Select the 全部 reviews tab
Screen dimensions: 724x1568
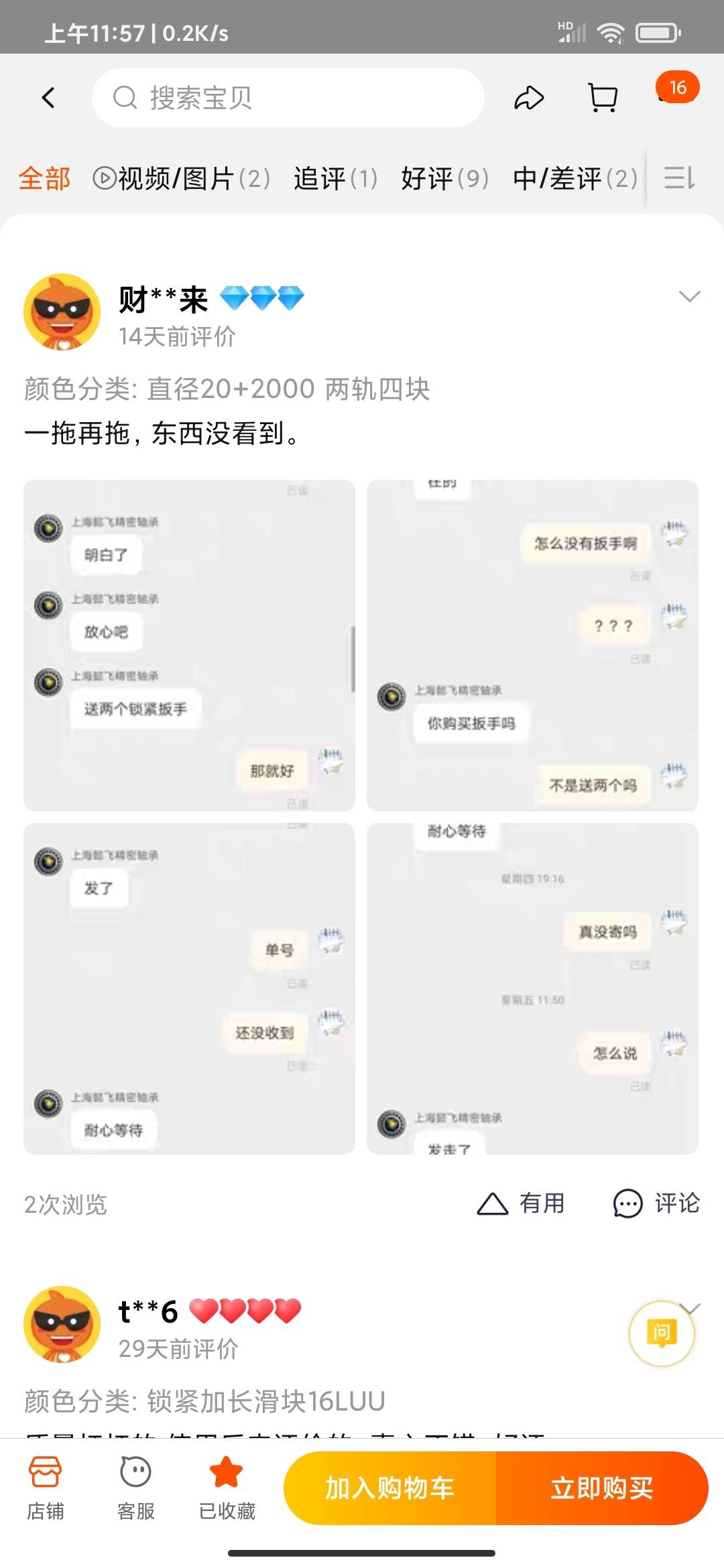[x=44, y=178]
